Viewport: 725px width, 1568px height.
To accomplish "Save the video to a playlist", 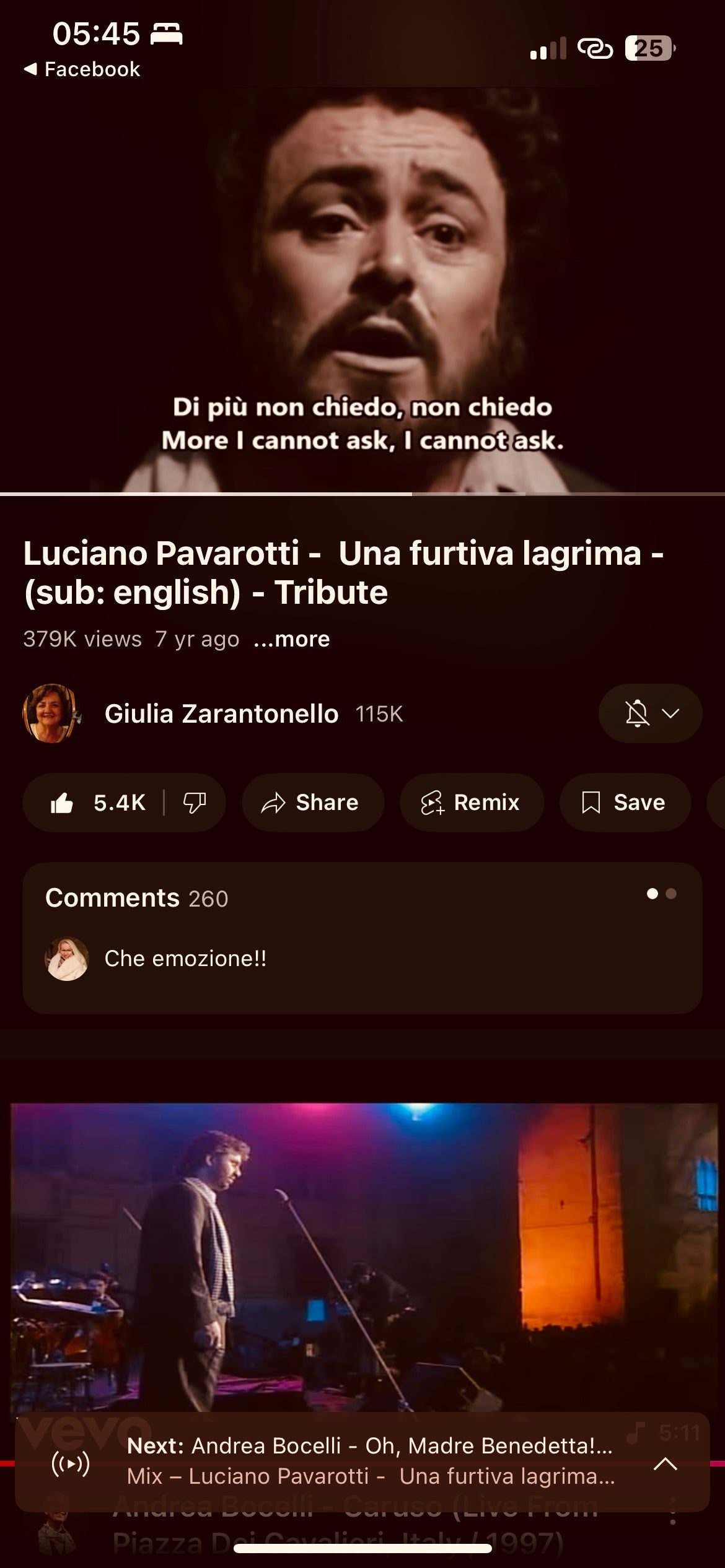I will pos(625,803).
